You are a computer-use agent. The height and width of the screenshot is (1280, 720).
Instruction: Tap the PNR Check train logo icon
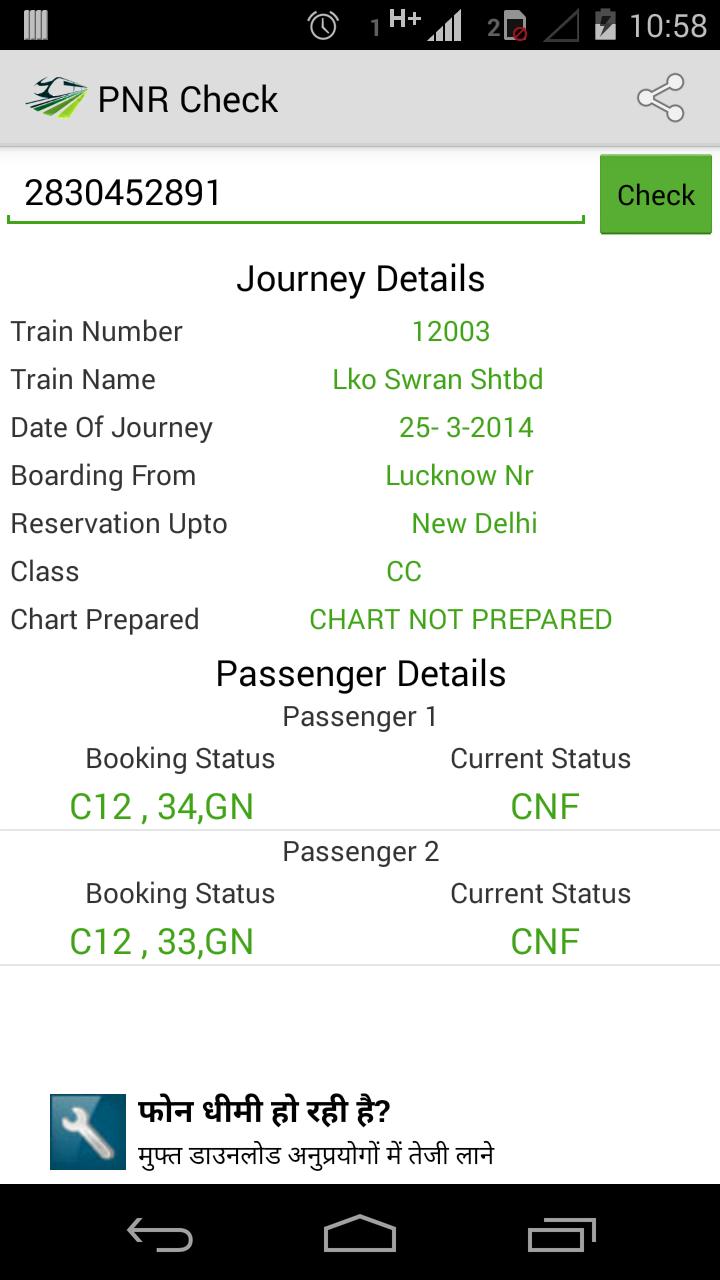click(57, 97)
